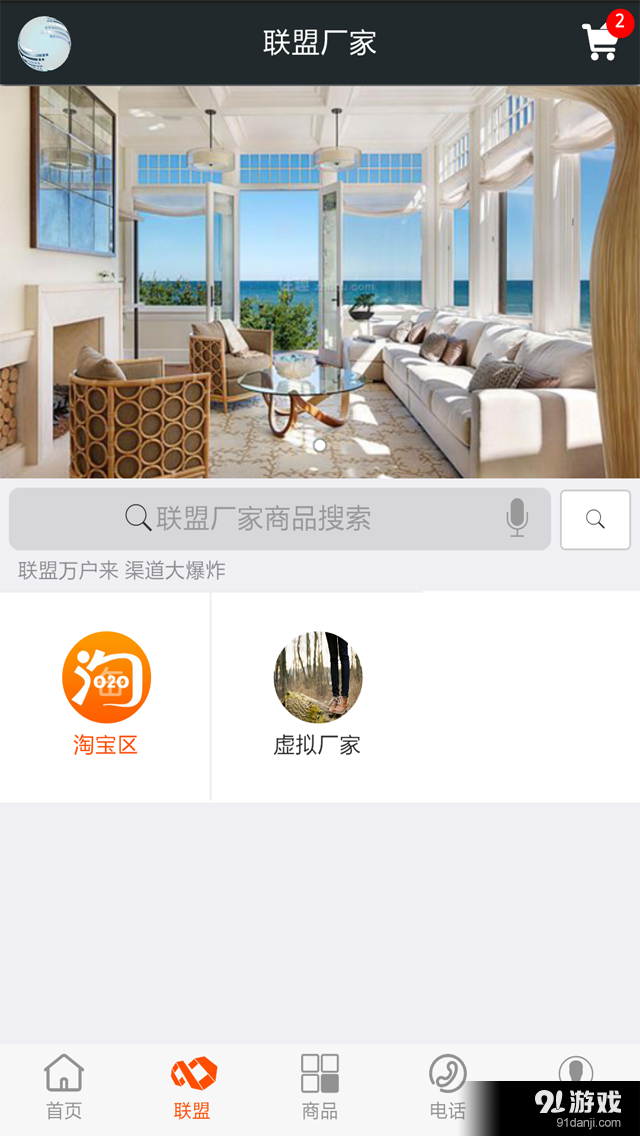Open the shopping cart
Screen dimensions: 640x1136
(603, 41)
